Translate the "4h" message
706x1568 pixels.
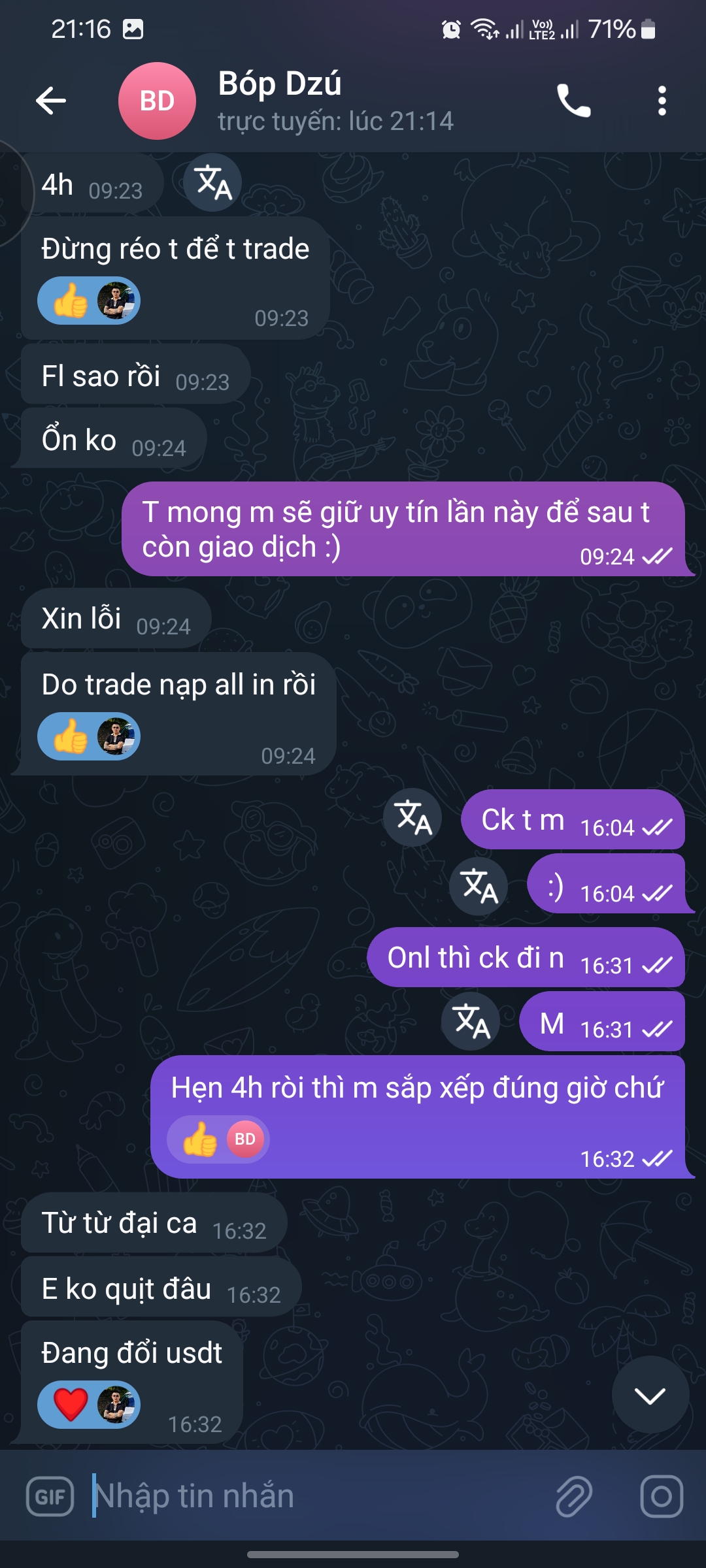coord(212,182)
